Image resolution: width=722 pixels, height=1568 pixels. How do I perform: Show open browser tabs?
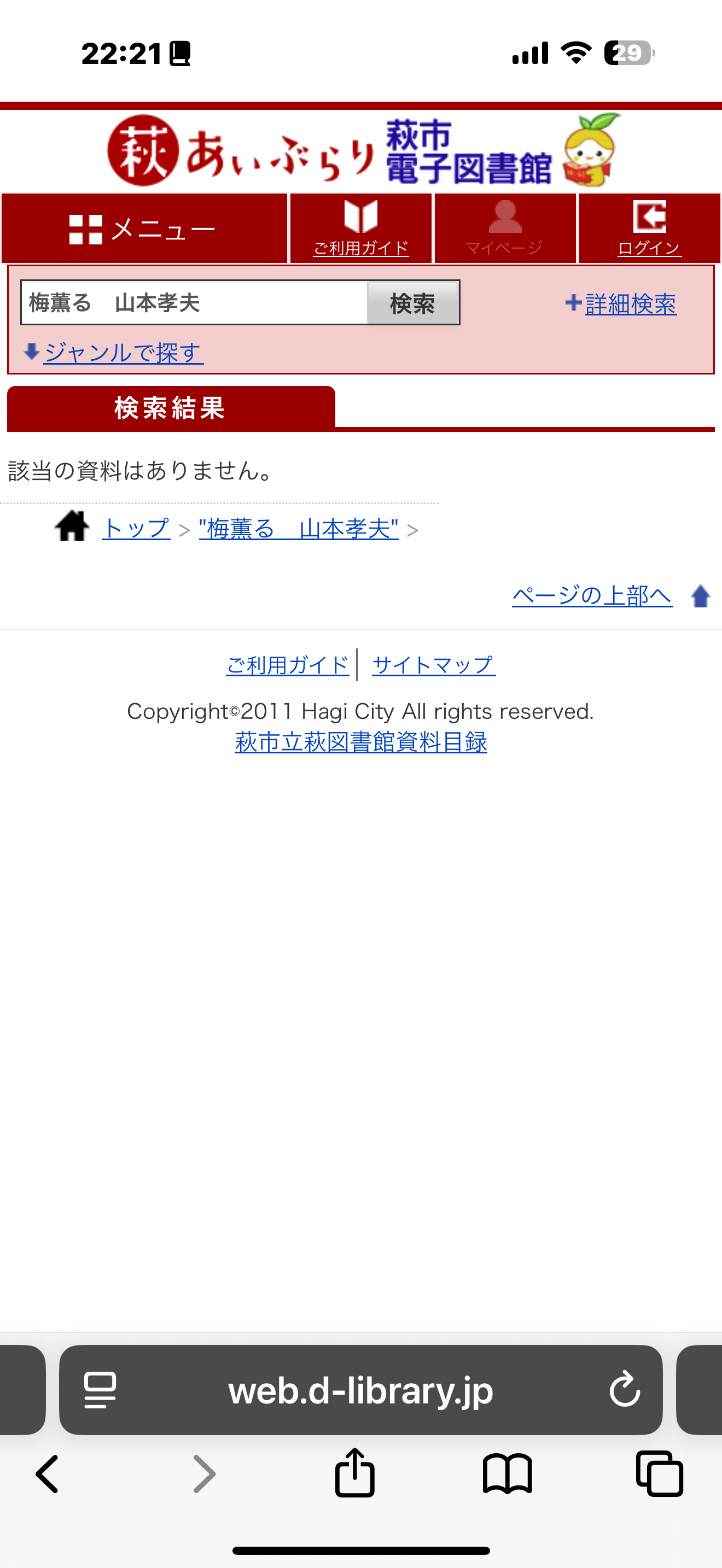point(659,1473)
